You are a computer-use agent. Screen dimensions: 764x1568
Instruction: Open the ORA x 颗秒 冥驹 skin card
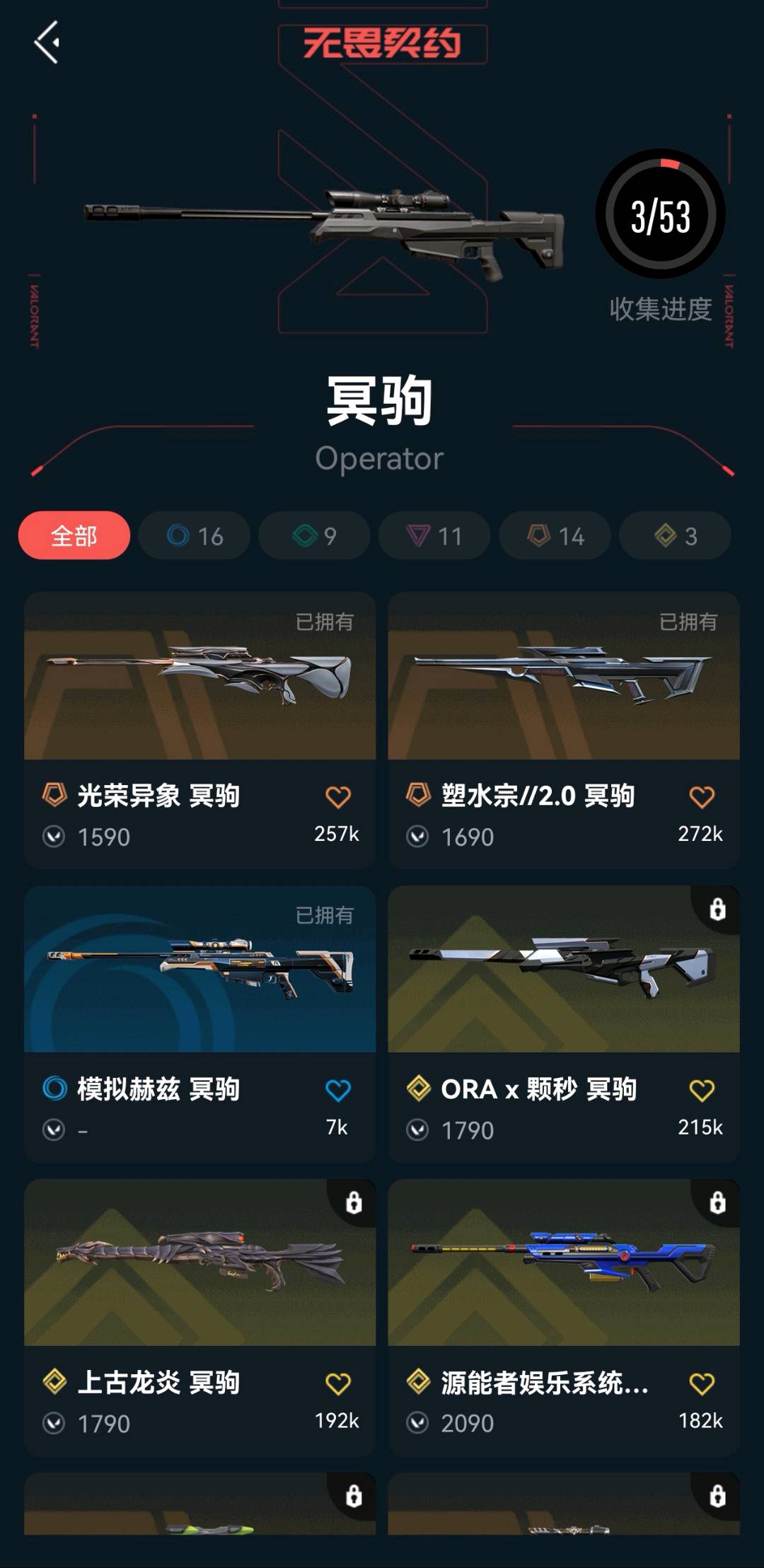[x=564, y=1023]
